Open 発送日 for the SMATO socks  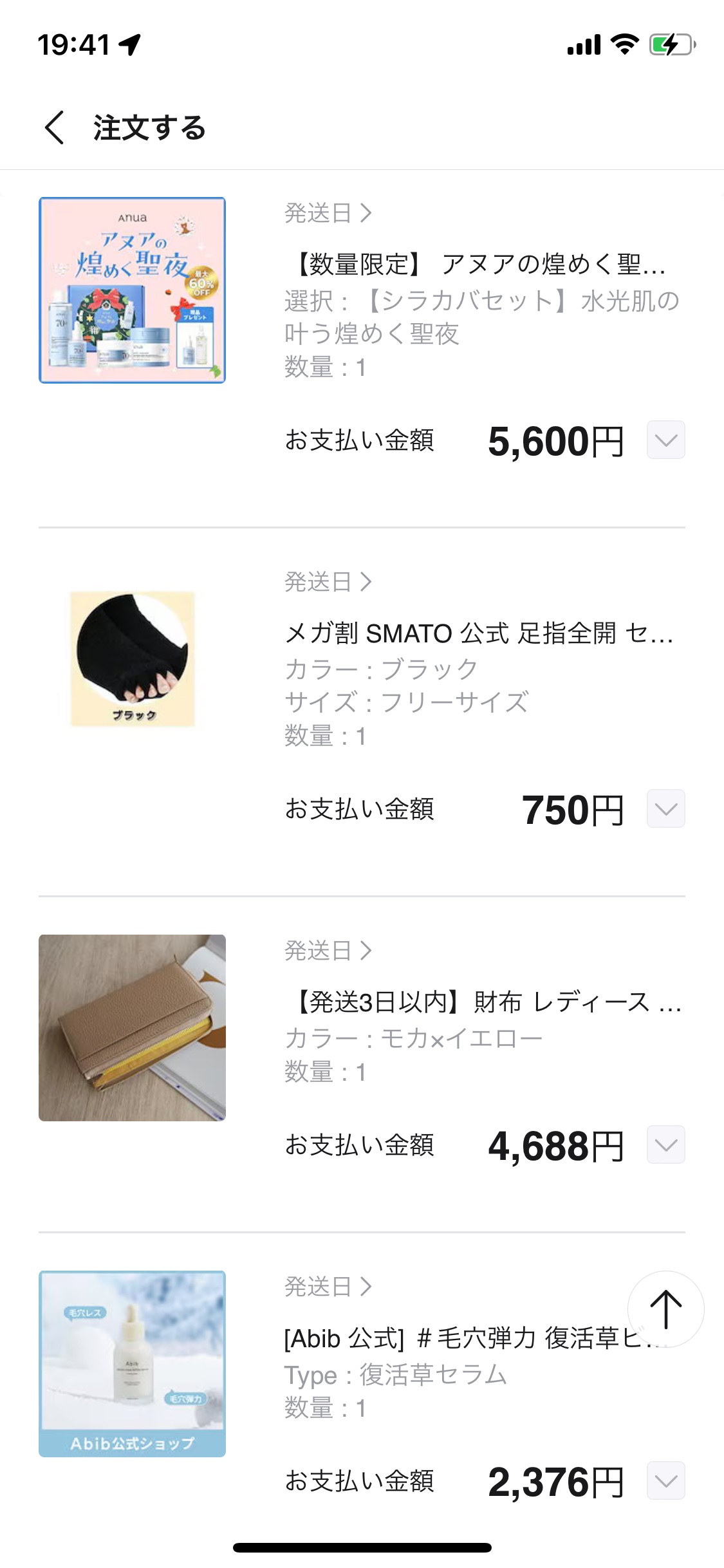328,582
